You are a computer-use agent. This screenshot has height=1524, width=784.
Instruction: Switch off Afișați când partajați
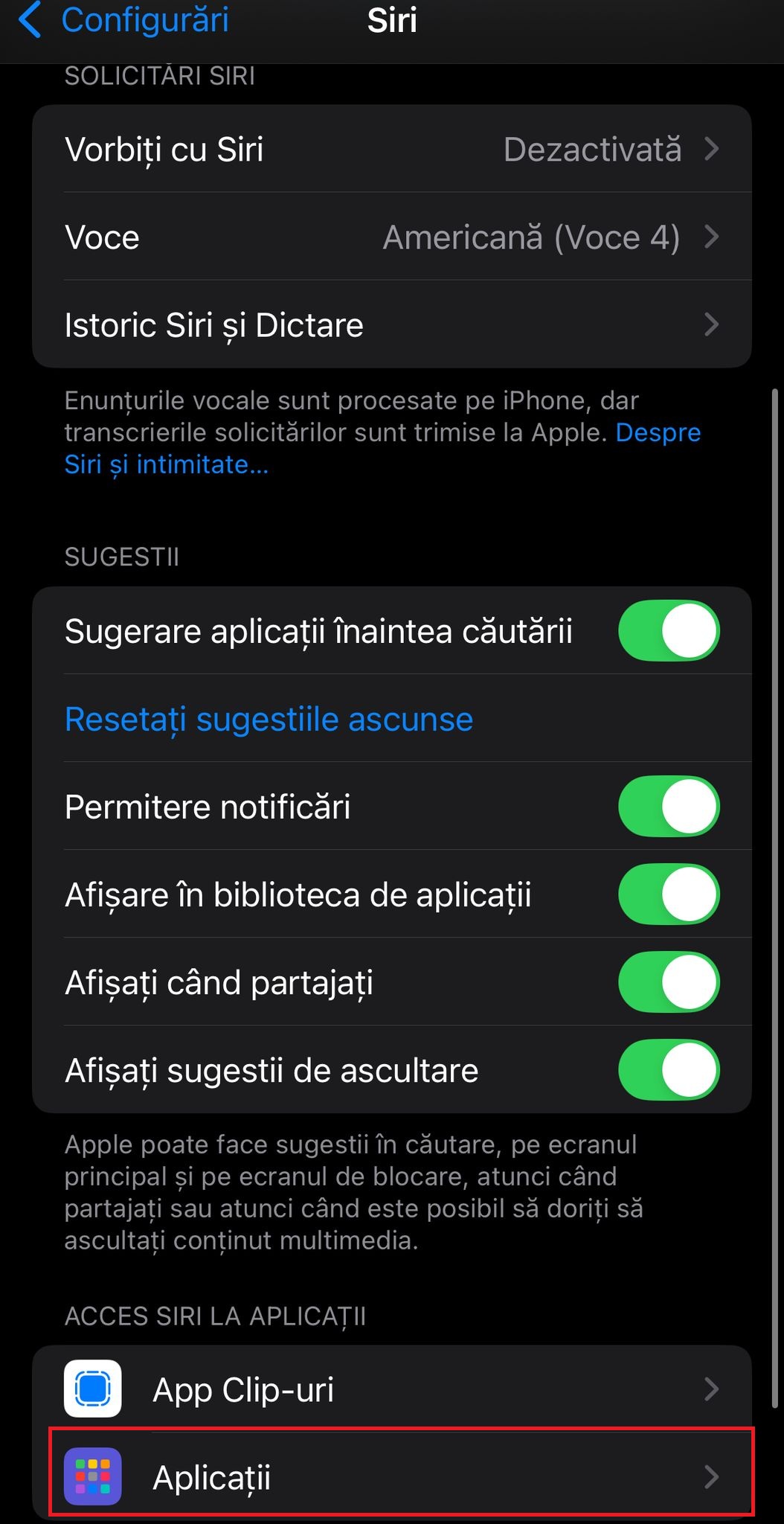(668, 982)
